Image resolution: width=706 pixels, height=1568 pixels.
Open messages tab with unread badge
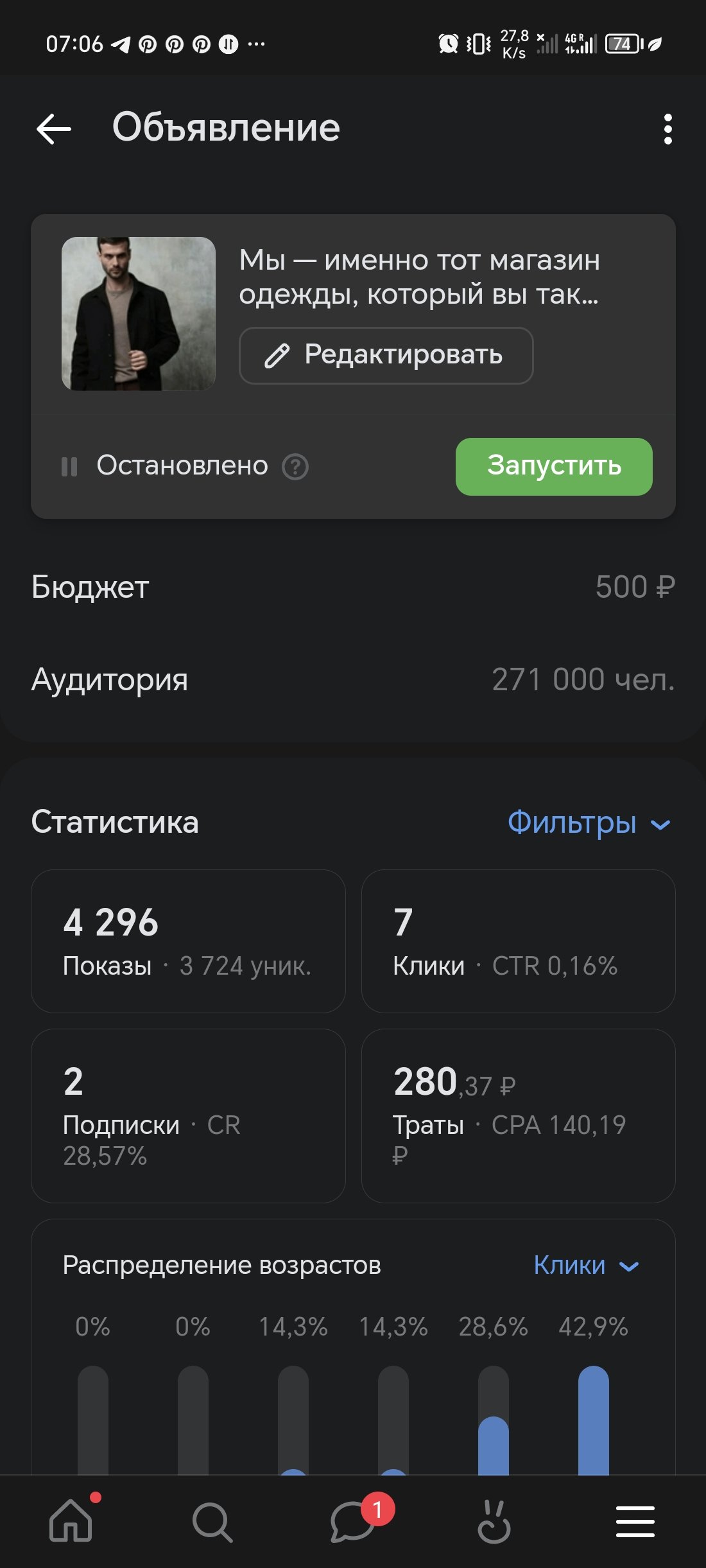point(353,1521)
